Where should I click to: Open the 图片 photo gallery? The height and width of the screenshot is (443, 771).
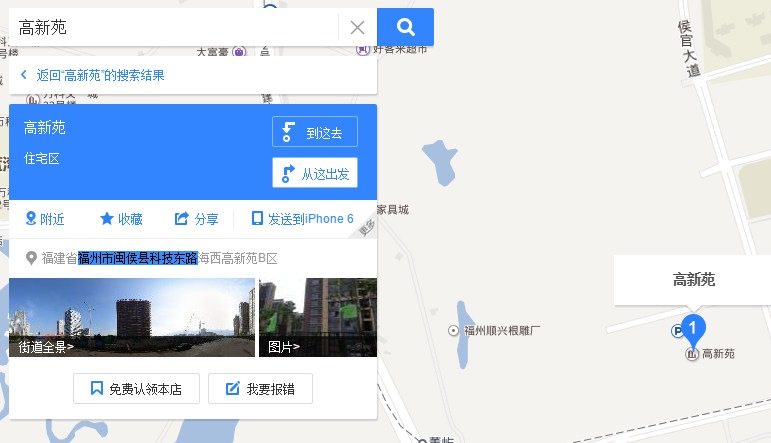tap(317, 318)
